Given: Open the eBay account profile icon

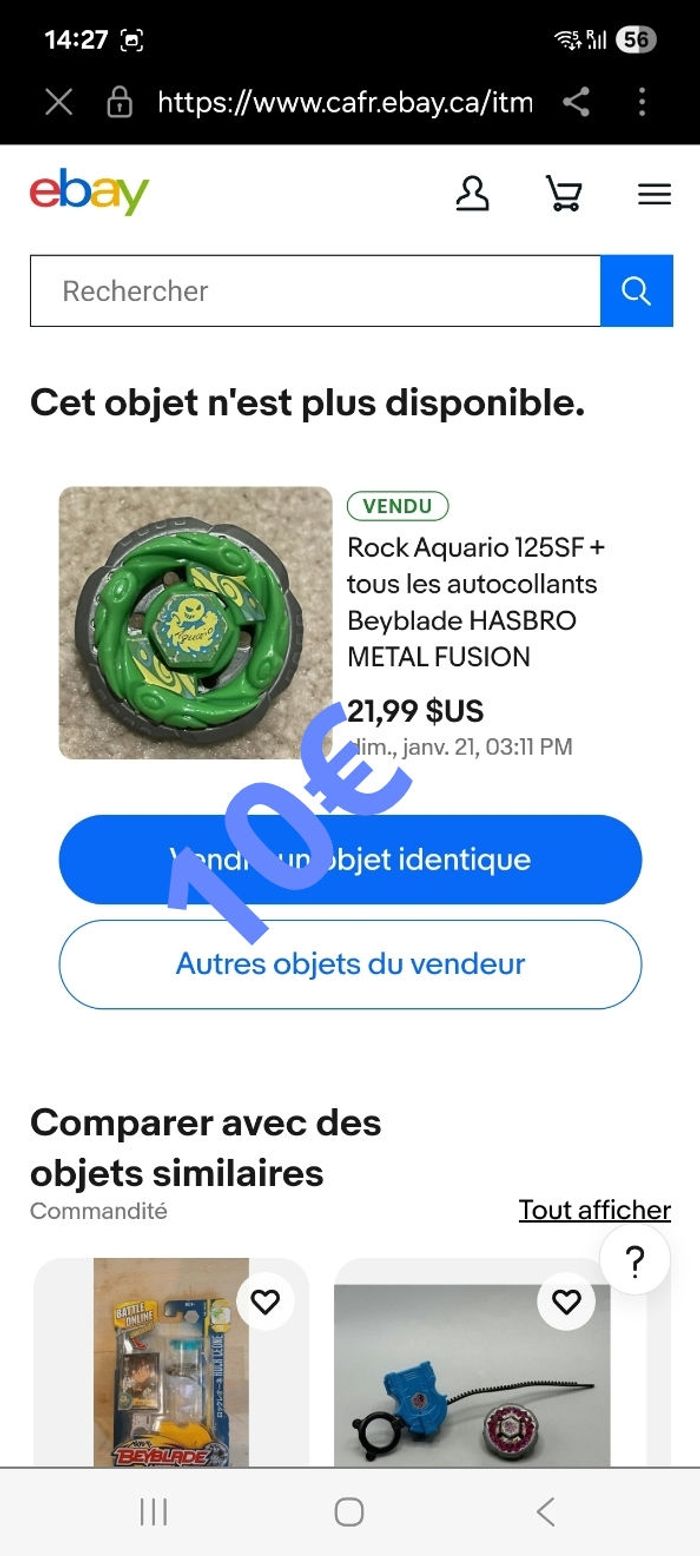Looking at the screenshot, I should click(x=472, y=193).
